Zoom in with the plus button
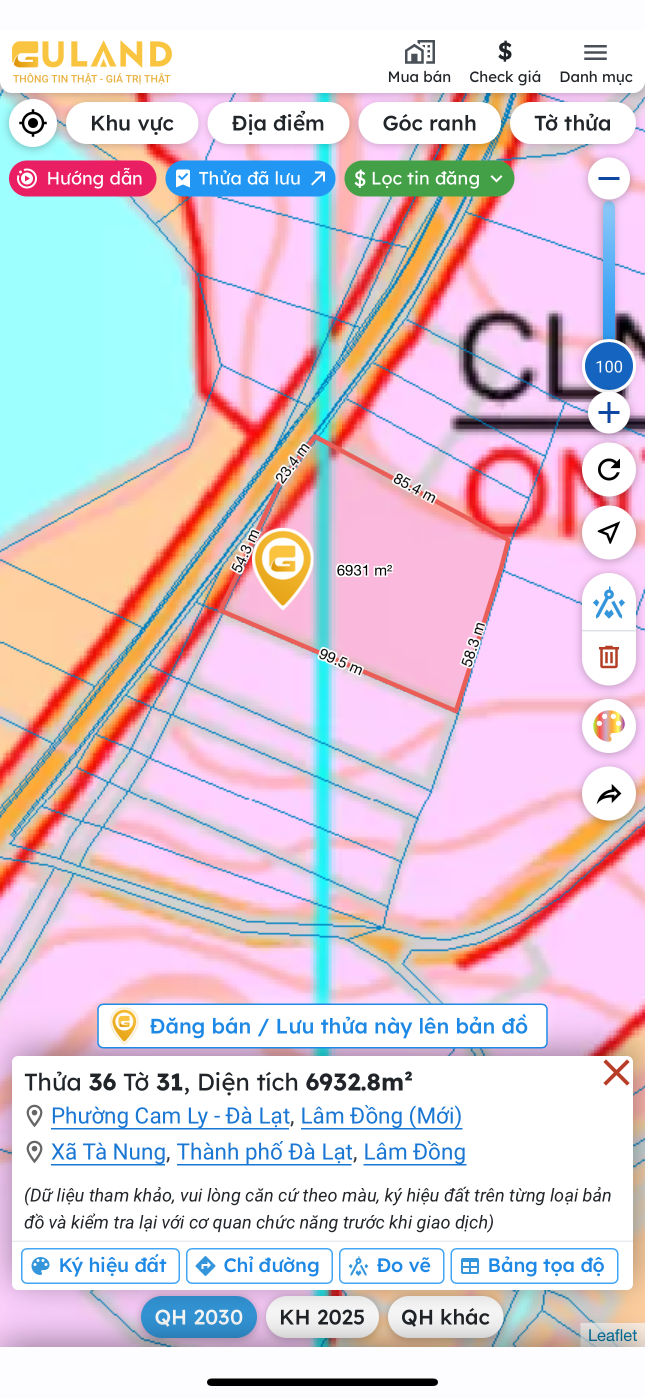This screenshot has height=1398, width=645. 609,413
